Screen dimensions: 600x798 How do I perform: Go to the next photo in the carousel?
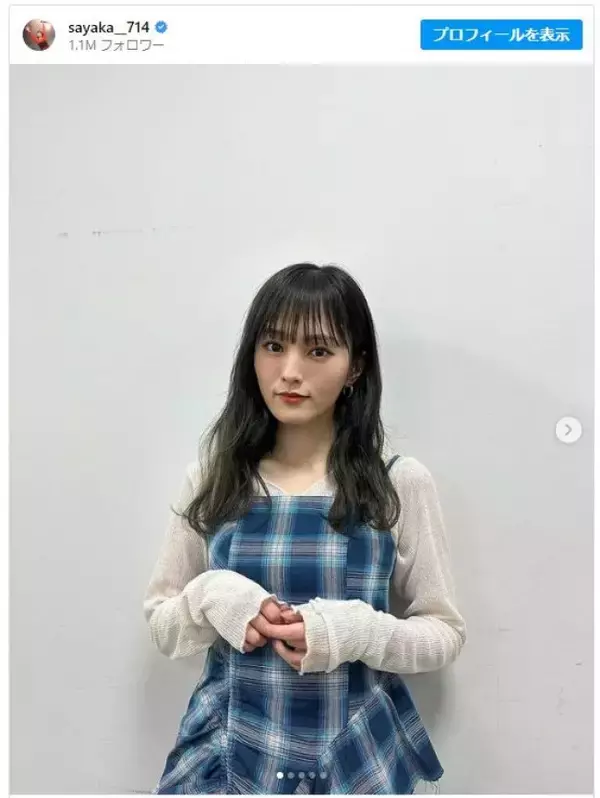pos(568,430)
